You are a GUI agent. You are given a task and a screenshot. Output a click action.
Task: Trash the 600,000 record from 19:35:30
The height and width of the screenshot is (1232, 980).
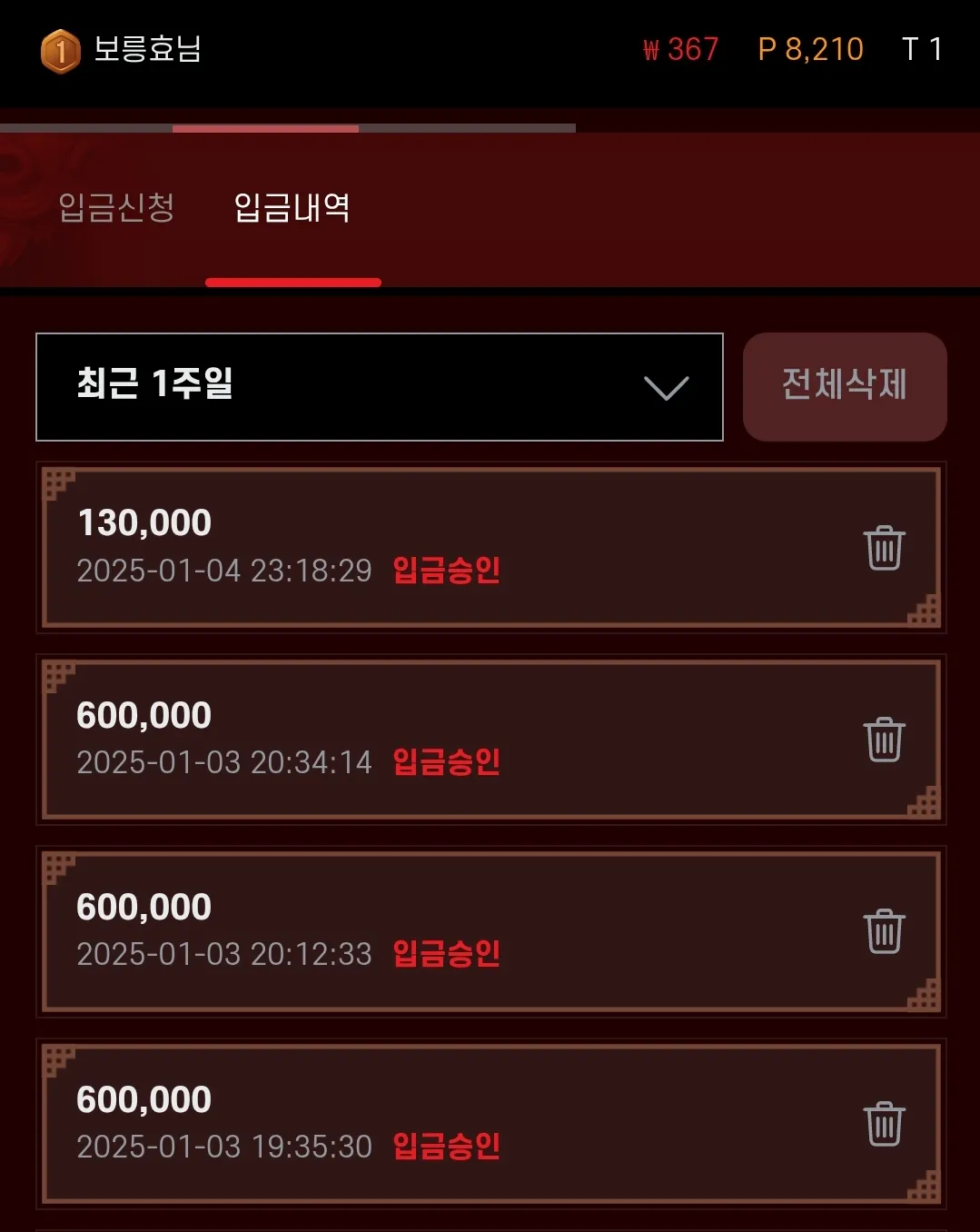(x=883, y=1124)
